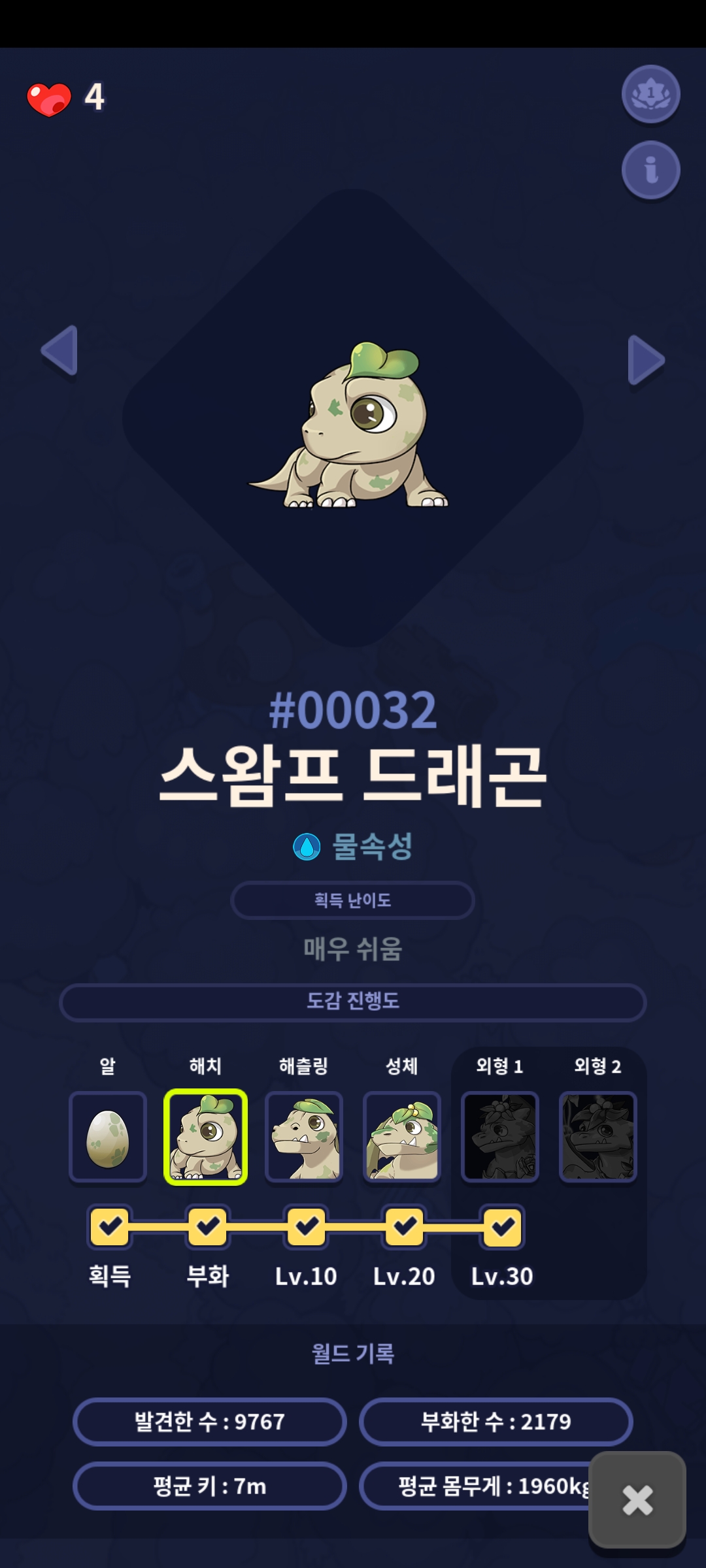Open the info button

pos(650,170)
